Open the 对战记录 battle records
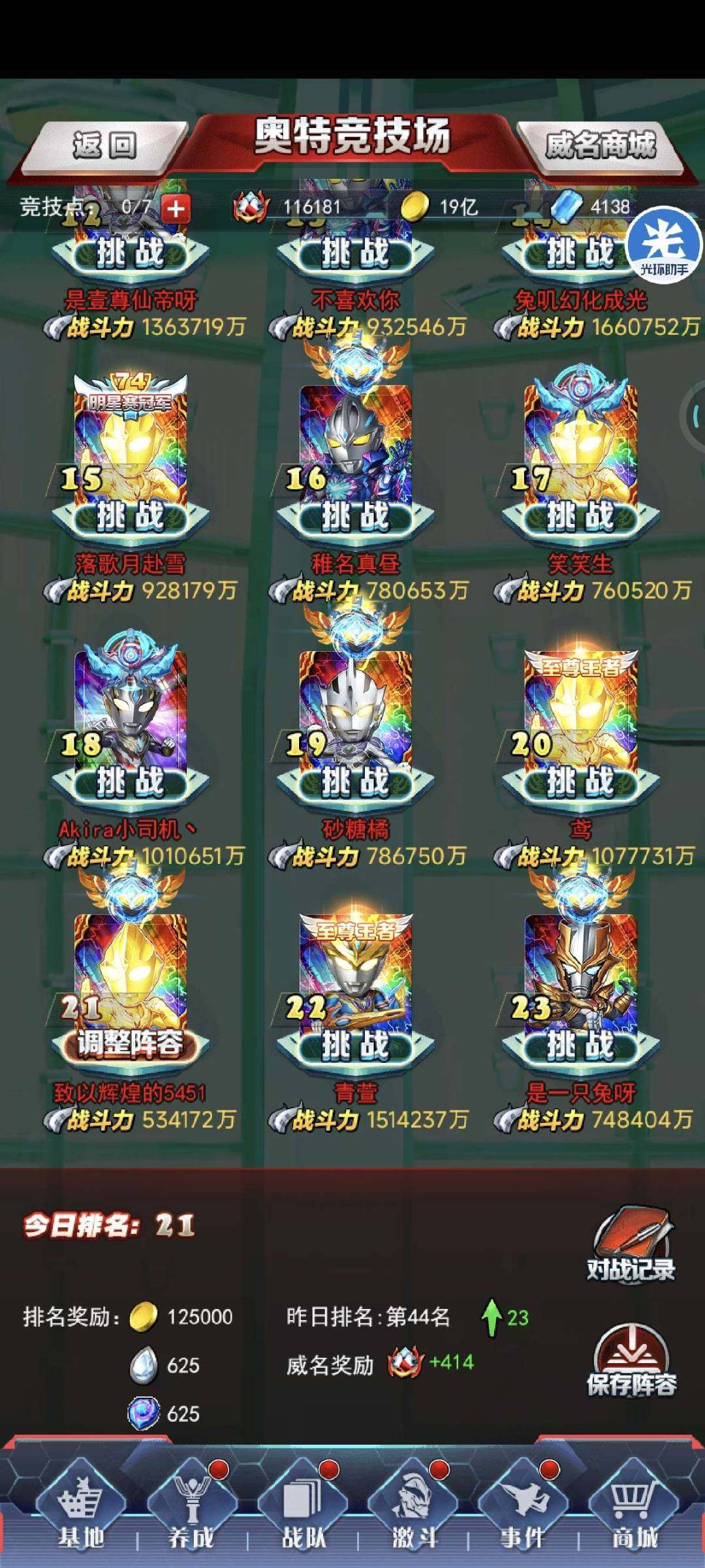Screen dimensions: 705x1568 [x=631, y=1247]
